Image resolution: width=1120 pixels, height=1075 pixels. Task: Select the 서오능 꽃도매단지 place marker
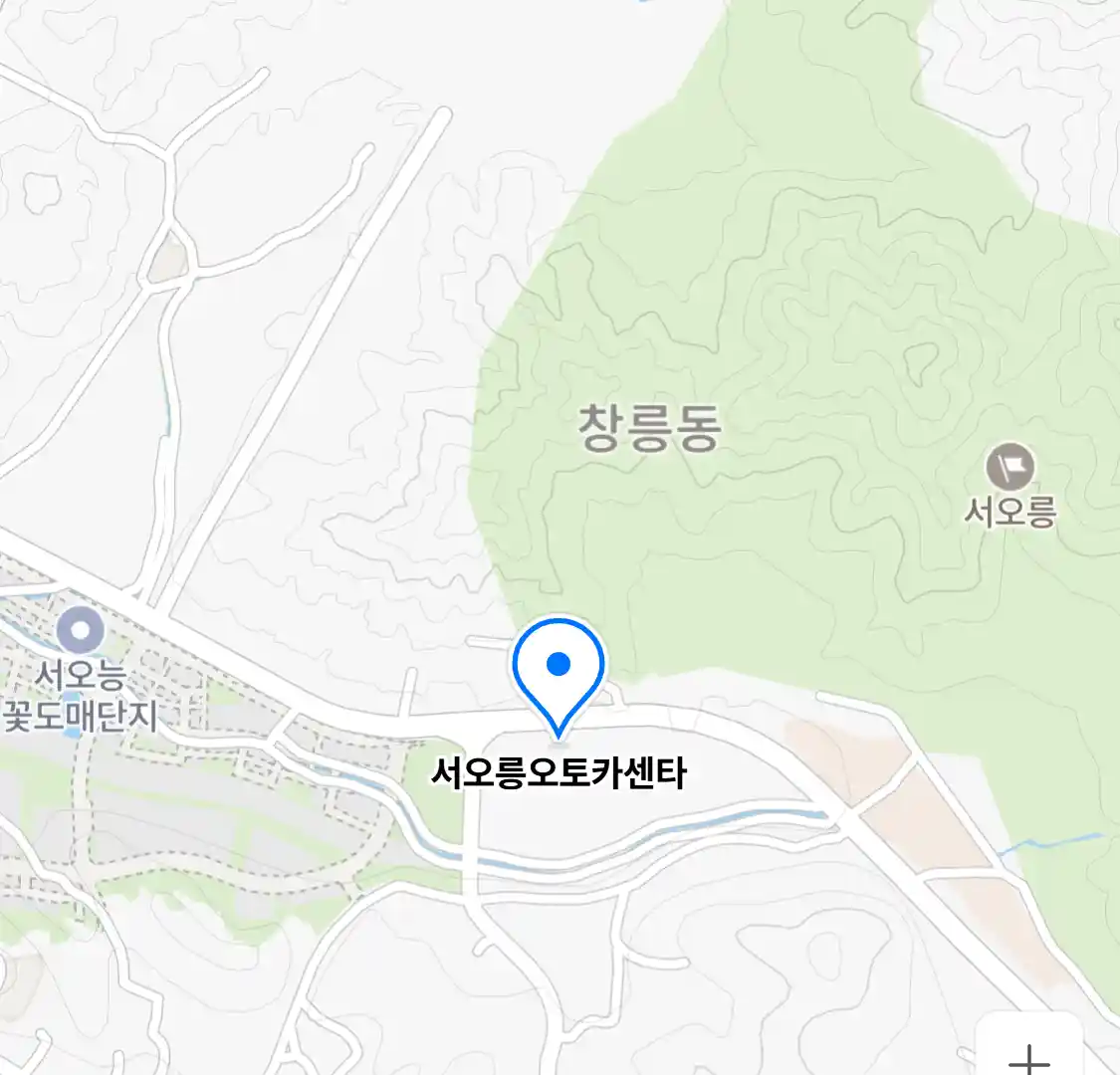pyautogui.click(x=80, y=631)
